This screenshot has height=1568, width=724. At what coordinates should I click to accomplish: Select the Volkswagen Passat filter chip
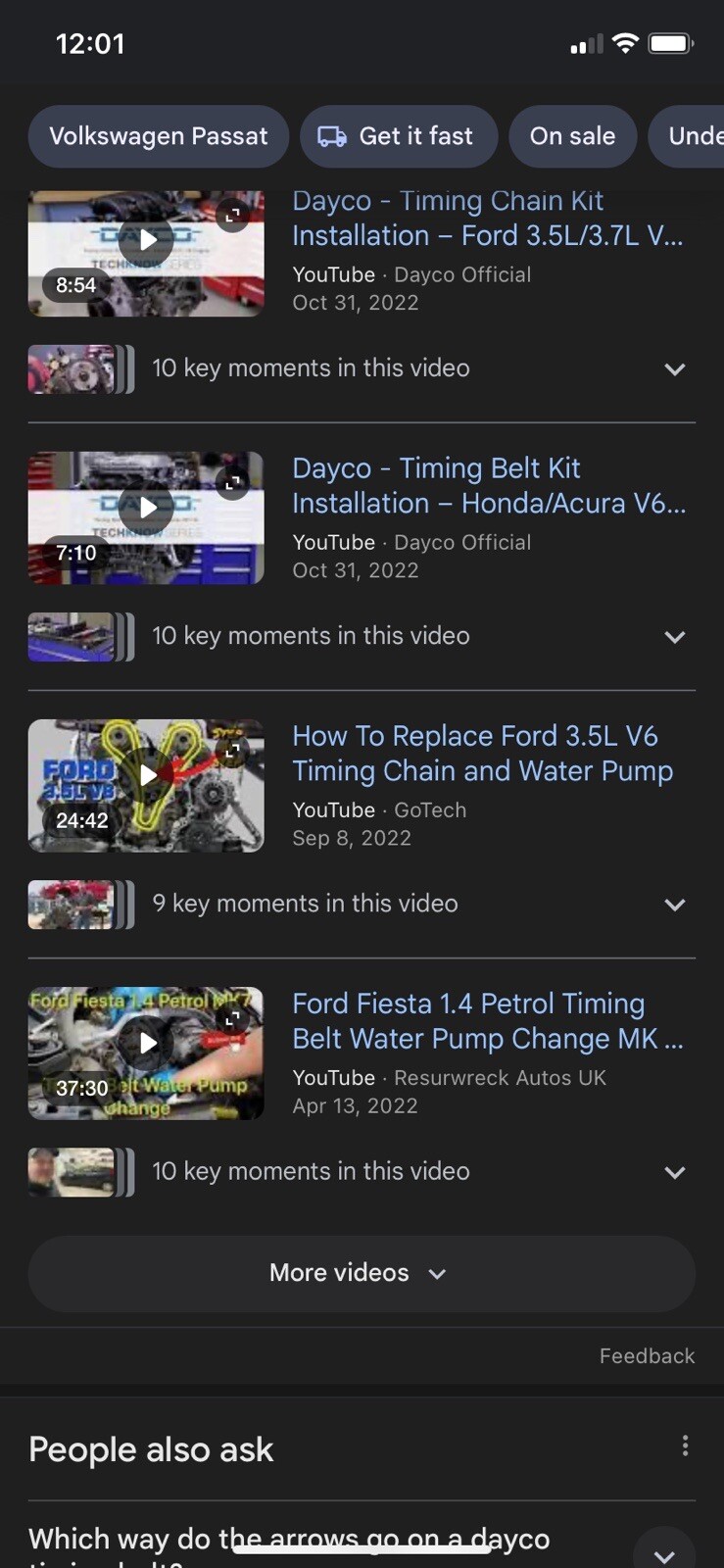(158, 136)
